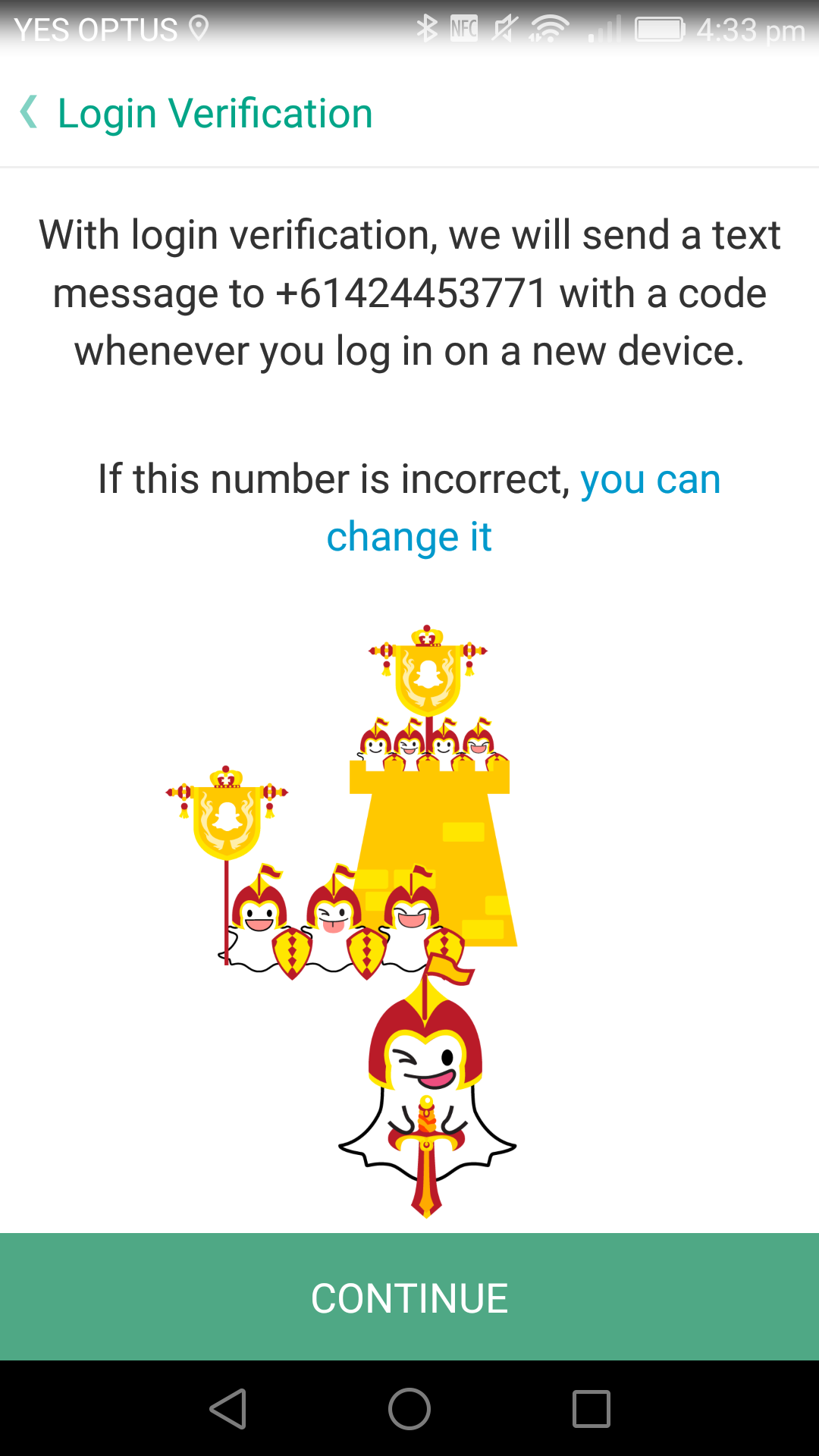Tap the CONTINUE button
819x1456 pixels.
coord(409,1297)
